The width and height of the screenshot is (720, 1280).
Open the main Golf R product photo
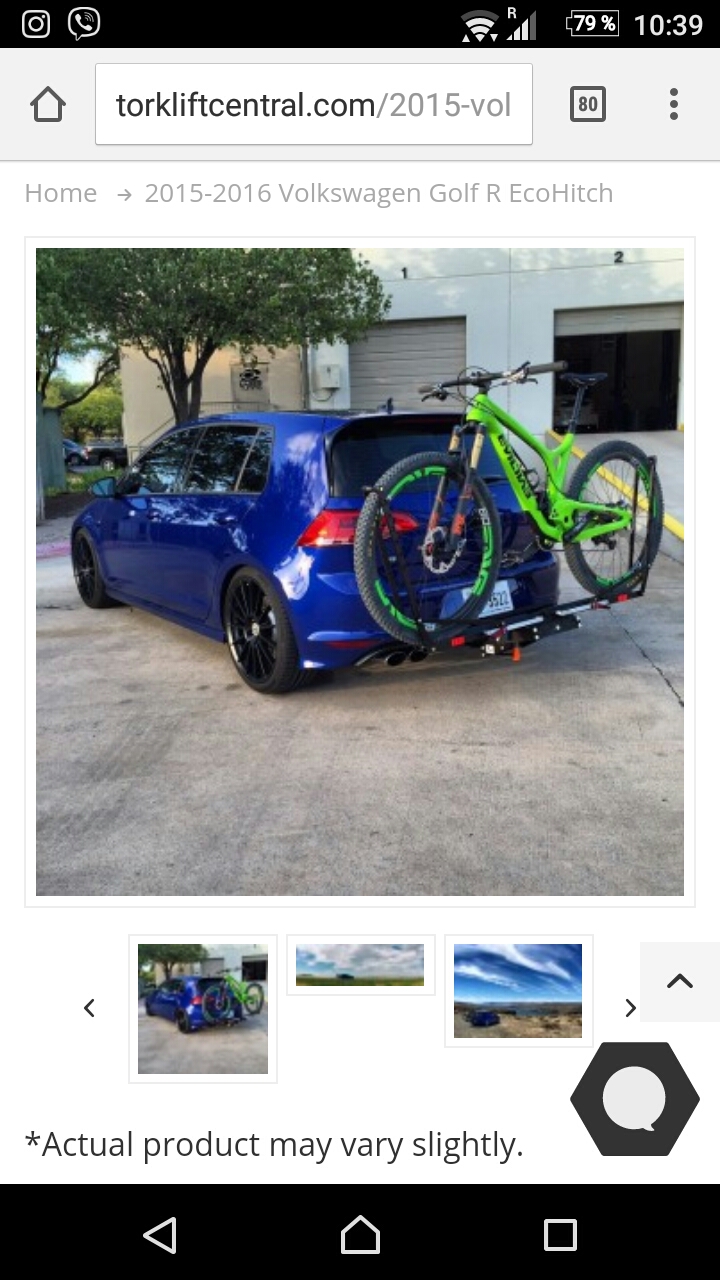click(360, 571)
